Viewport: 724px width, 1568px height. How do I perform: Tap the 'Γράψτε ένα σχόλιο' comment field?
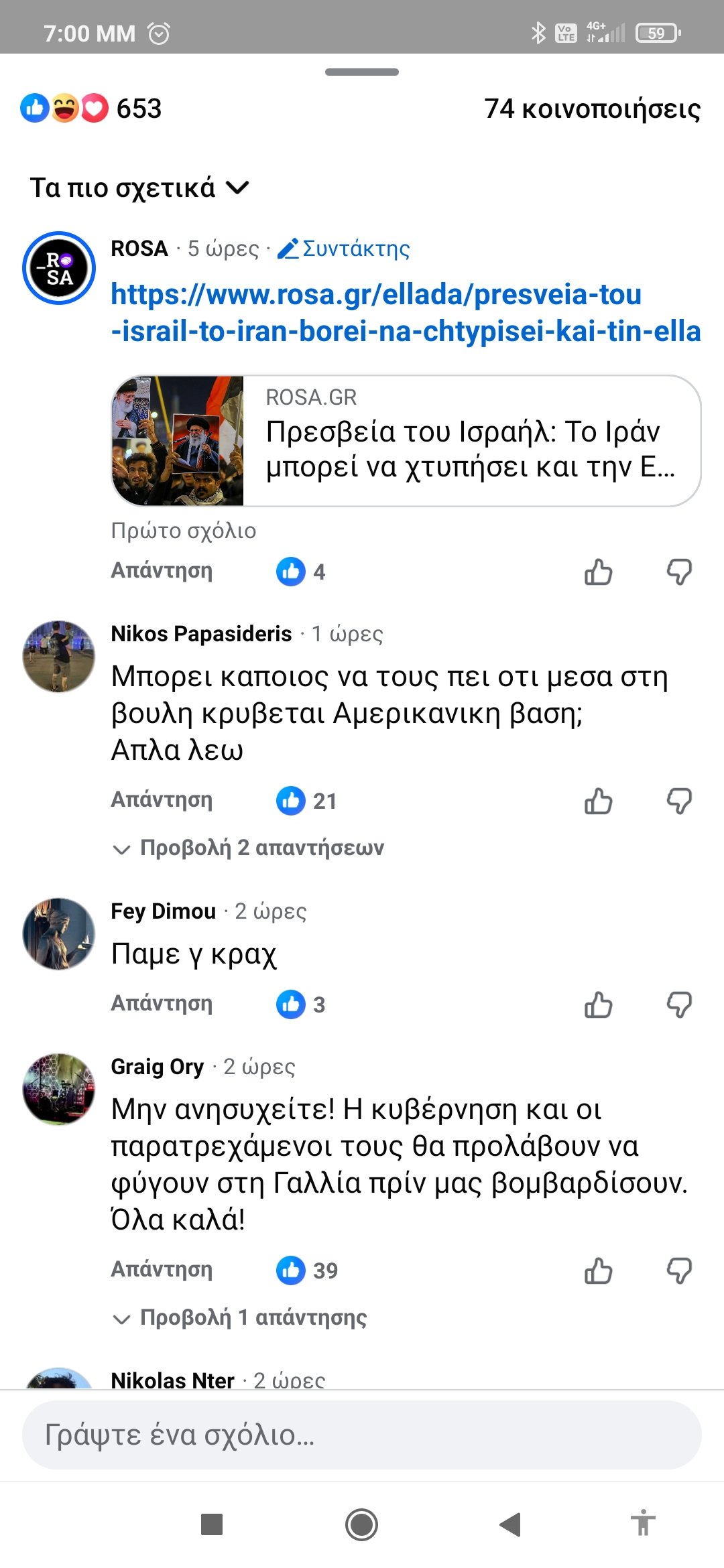(362, 1435)
